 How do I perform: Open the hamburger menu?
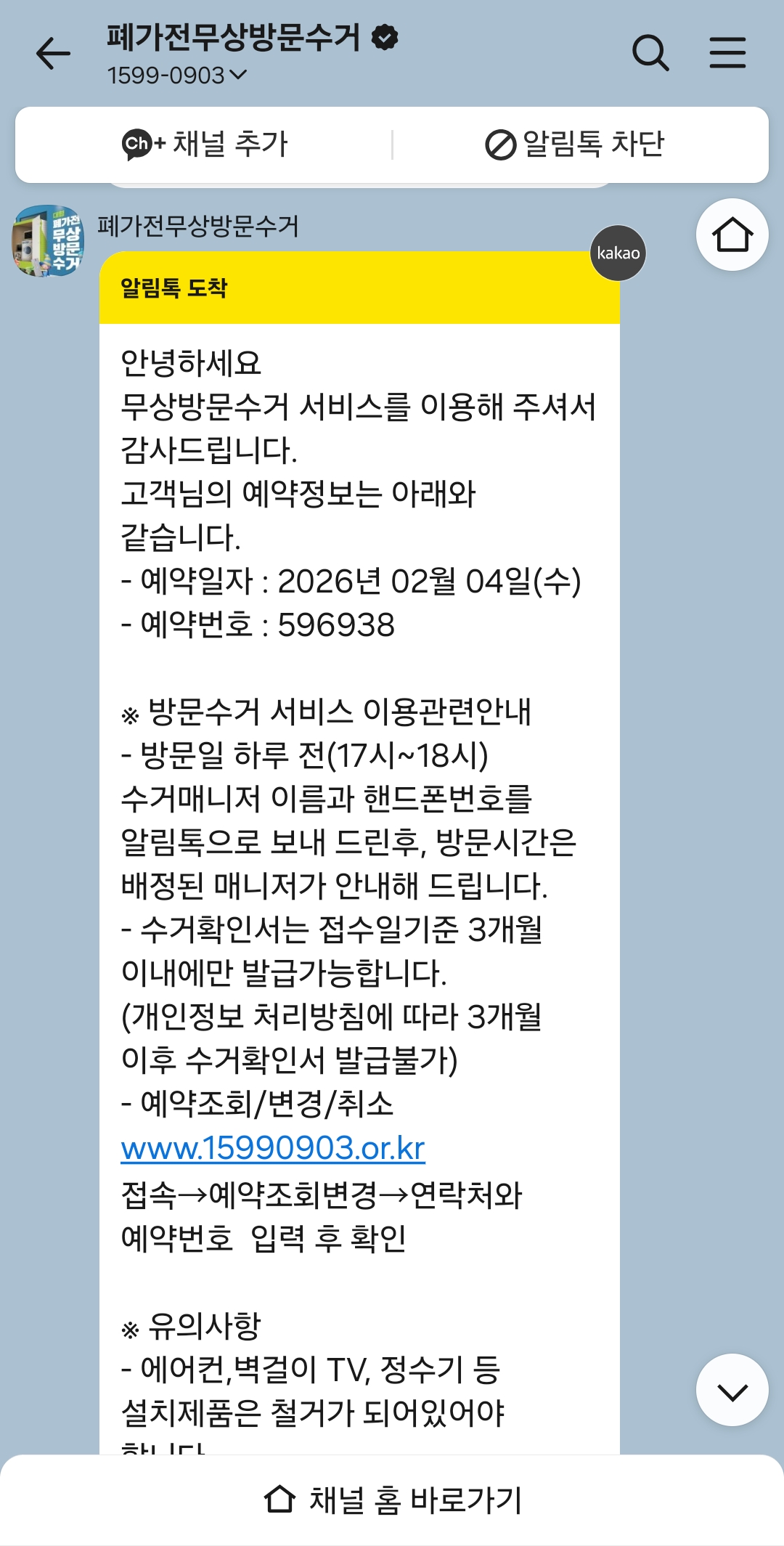[x=727, y=53]
